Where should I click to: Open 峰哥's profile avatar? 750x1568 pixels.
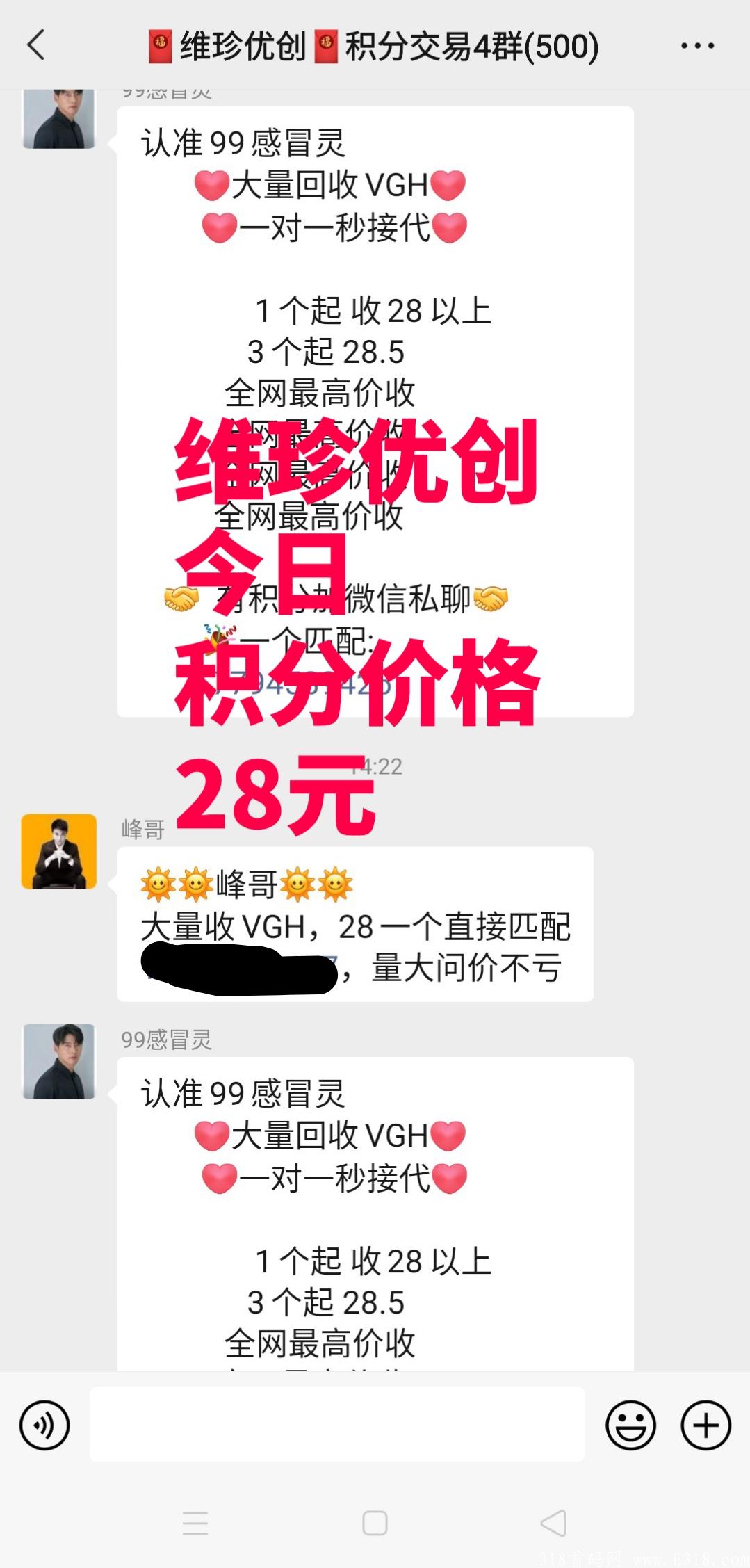pyautogui.click(x=58, y=850)
